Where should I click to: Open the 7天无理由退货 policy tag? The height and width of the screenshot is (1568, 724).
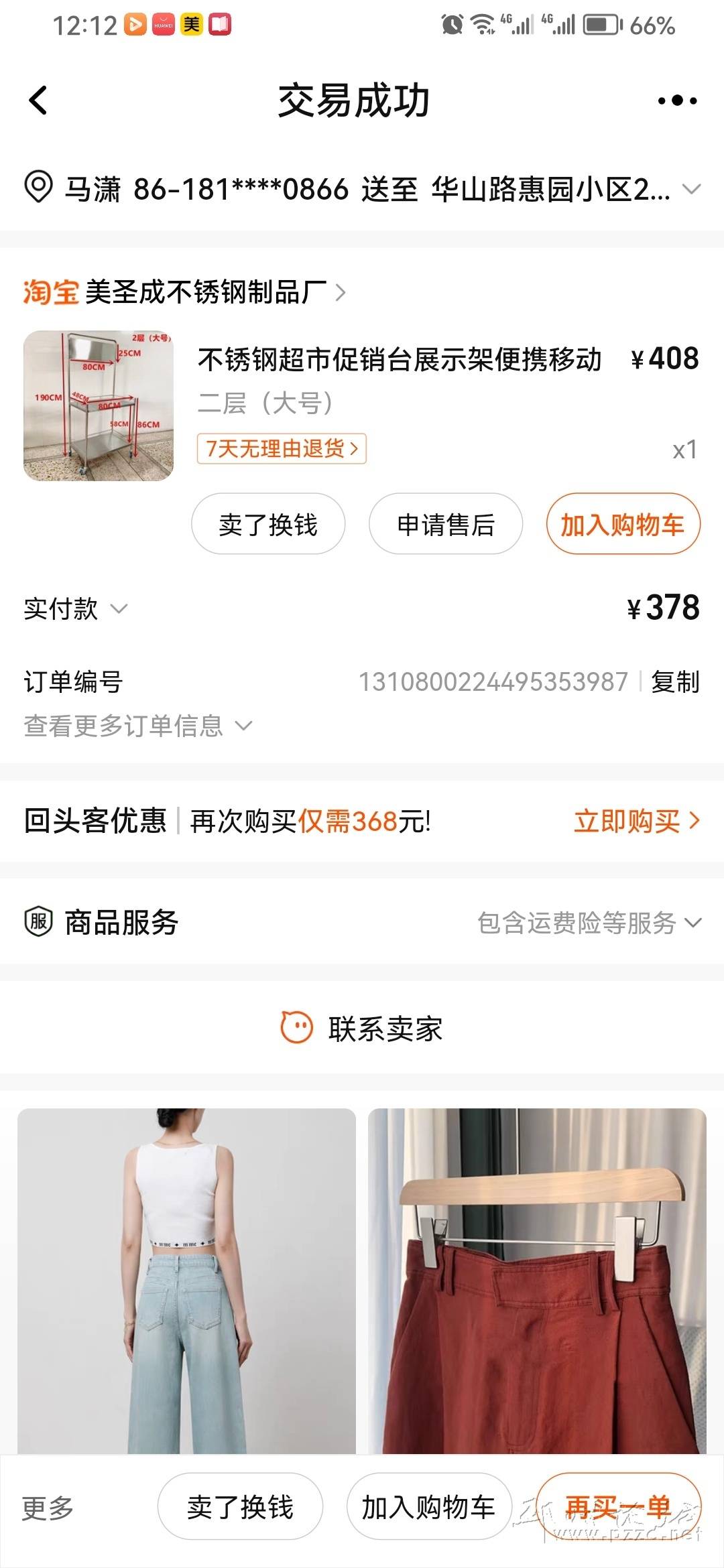pos(282,448)
